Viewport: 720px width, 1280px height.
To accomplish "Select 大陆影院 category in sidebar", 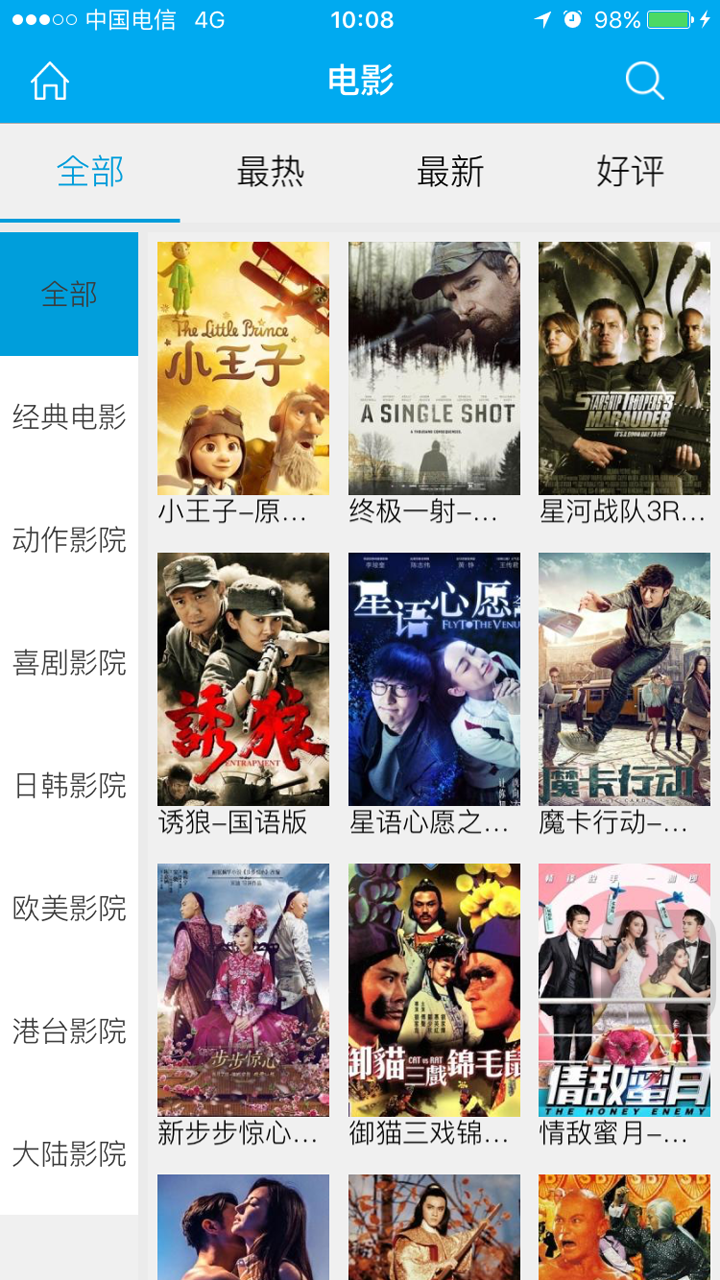I will point(69,1154).
